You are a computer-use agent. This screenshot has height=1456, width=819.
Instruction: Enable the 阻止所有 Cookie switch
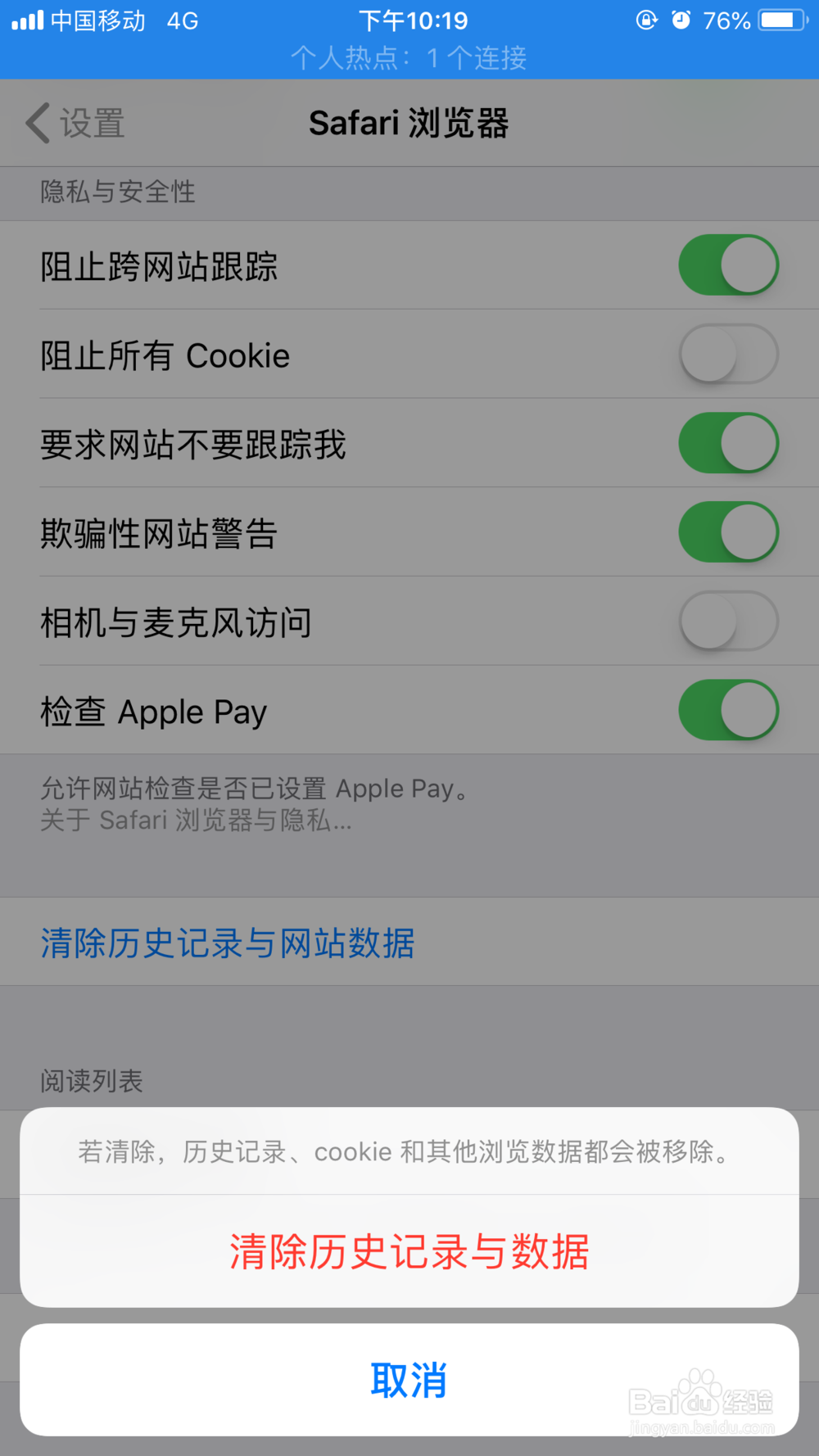(x=728, y=355)
